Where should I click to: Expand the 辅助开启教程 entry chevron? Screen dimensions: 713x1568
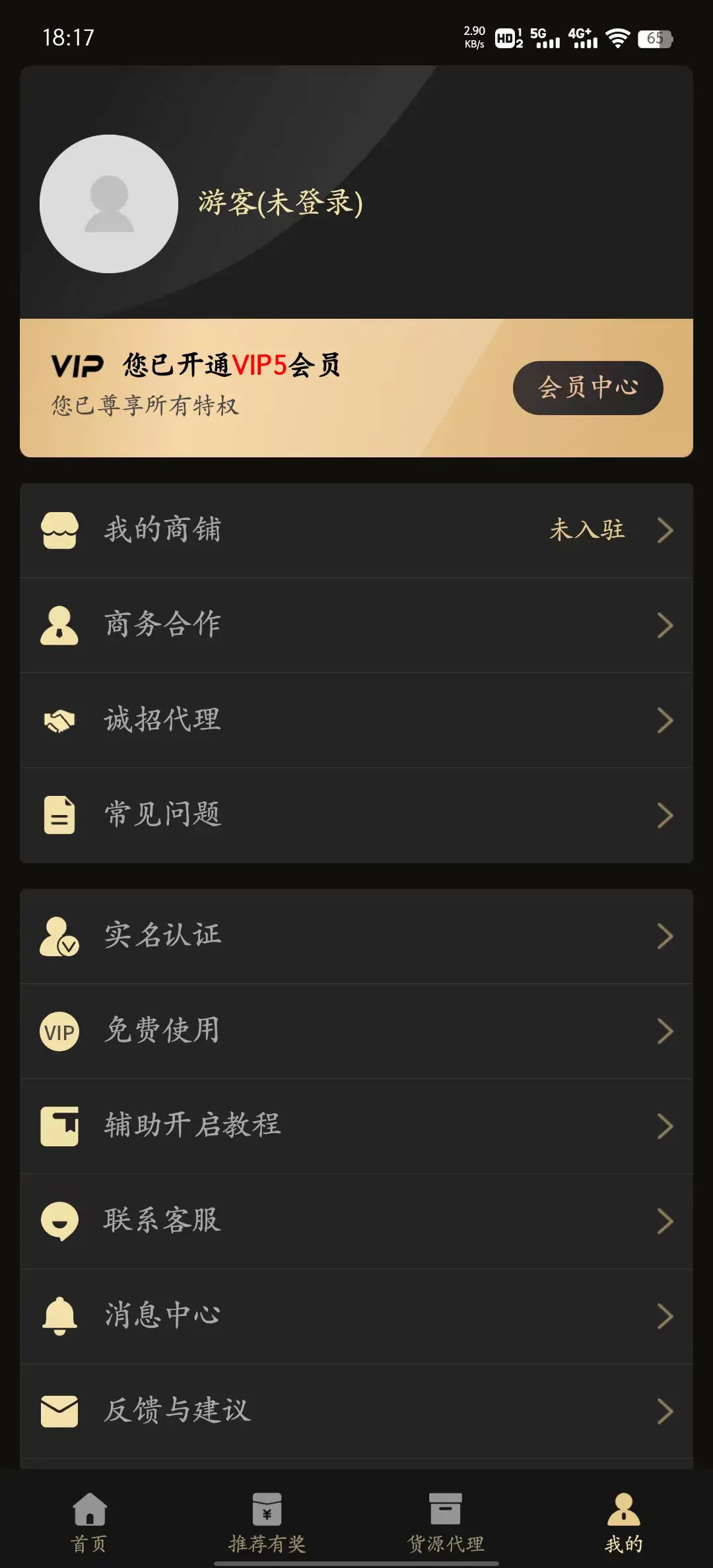(665, 1126)
